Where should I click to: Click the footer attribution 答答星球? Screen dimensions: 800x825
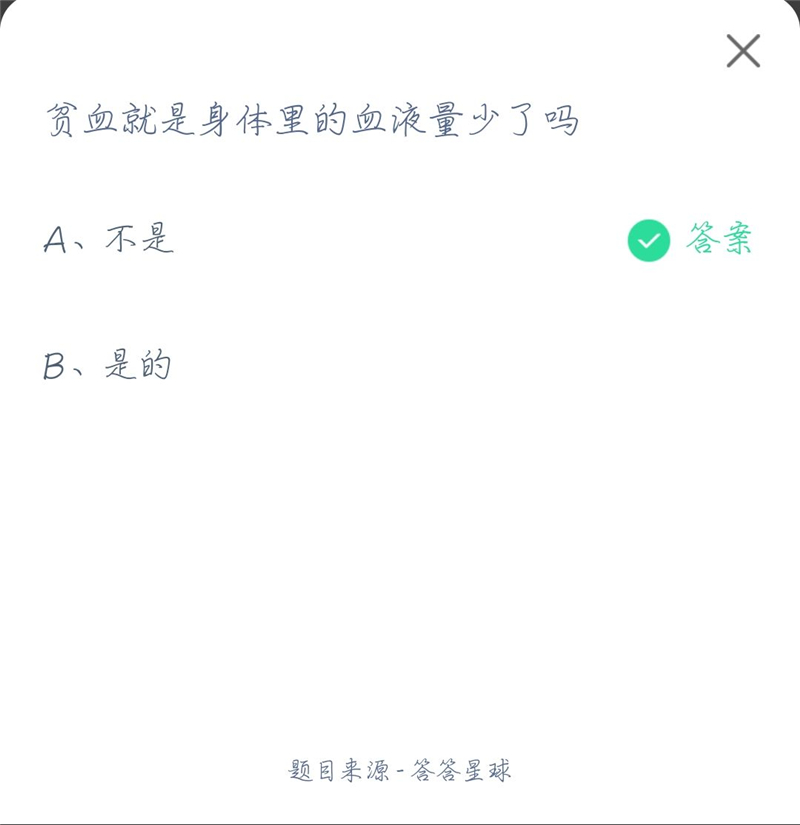463,769
